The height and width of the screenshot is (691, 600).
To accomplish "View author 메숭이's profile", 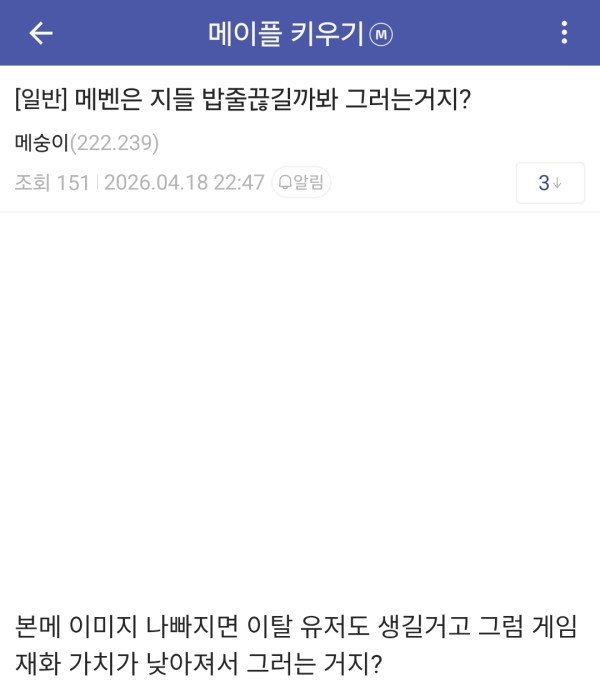I will (43, 143).
